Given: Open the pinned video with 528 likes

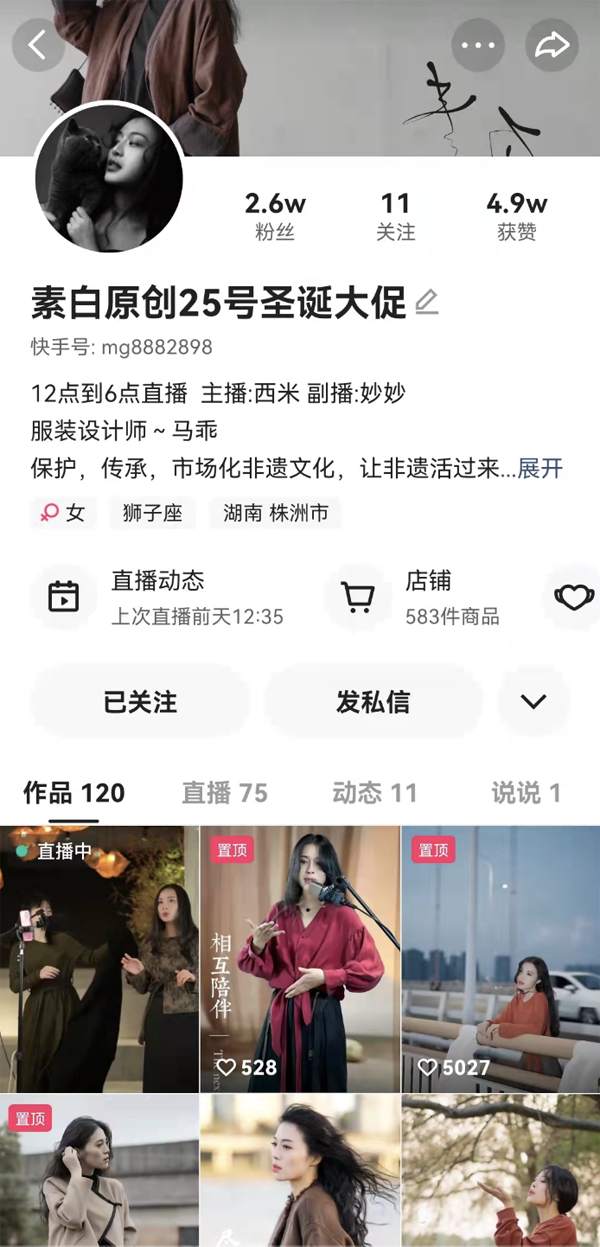Looking at the screenshot, I should click(x=300, y=960).
